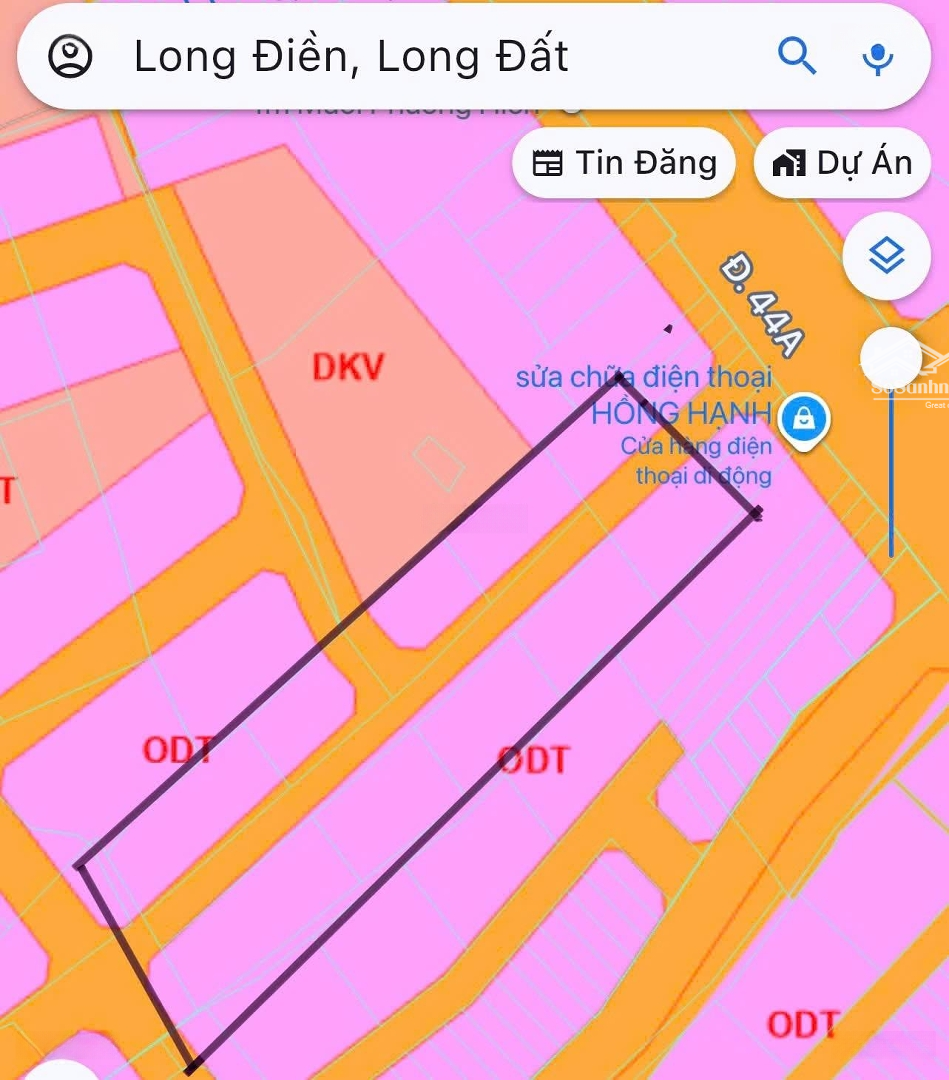Select the Hồng Hạnh phone shop marker
This screenshot has height=1080, width=949.
click(x=803, y=420)
